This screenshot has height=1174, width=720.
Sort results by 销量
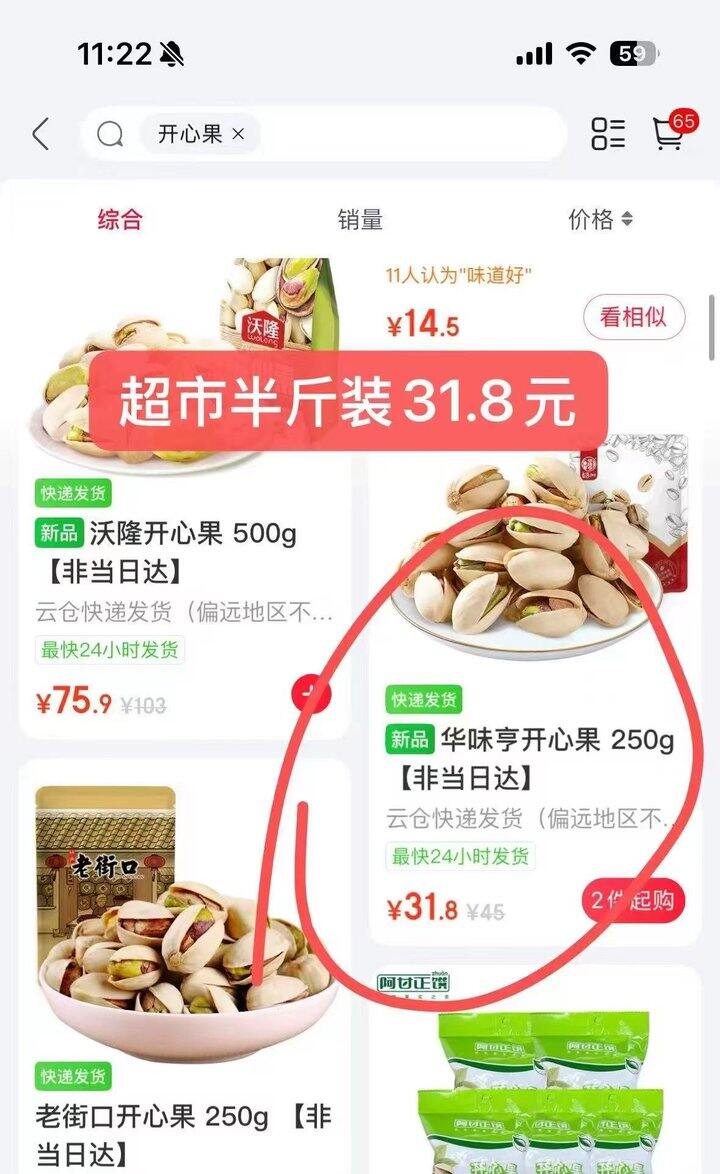point(360,220)
